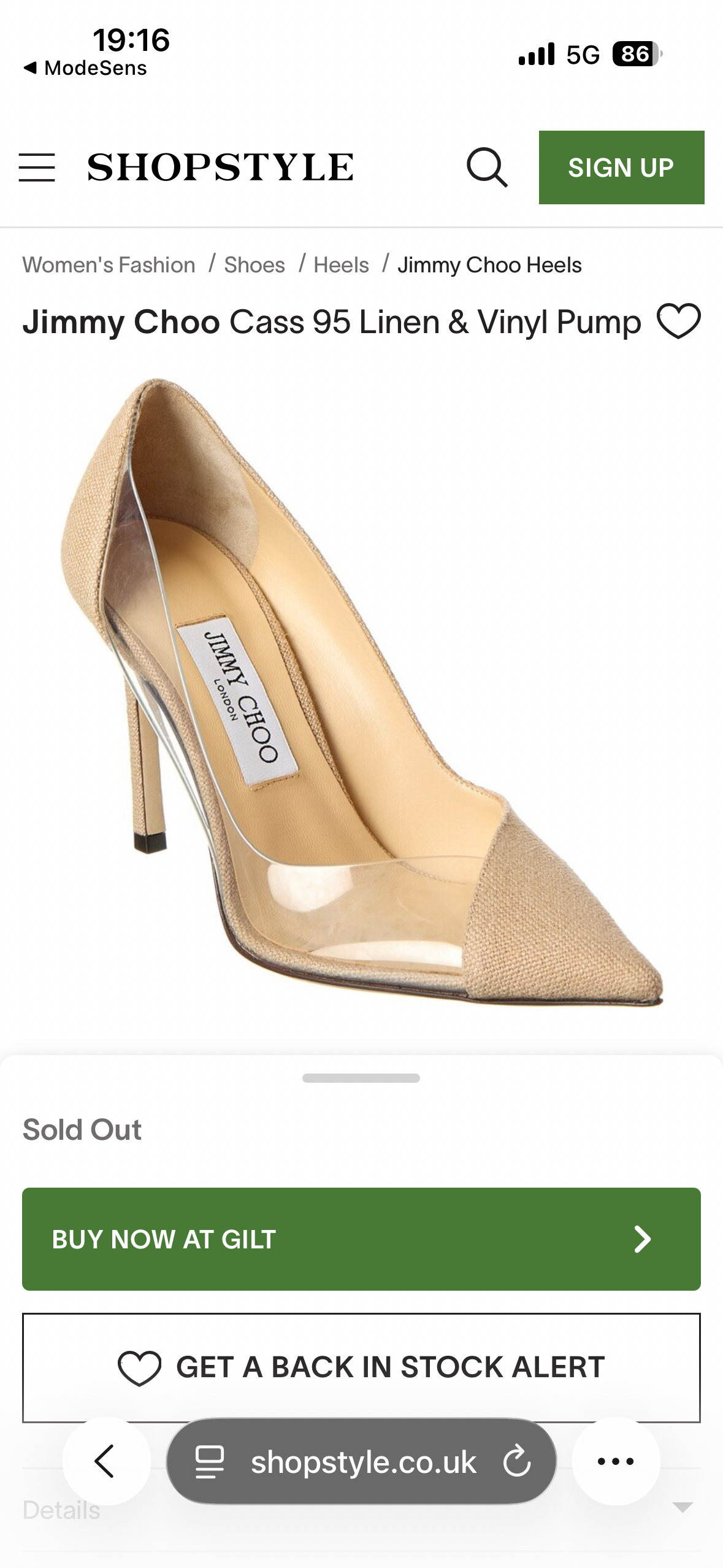Viewport: 723px width, 1568px height.
Task: Open the Jimmy Choo pump product image
Action: coord(361,693)
